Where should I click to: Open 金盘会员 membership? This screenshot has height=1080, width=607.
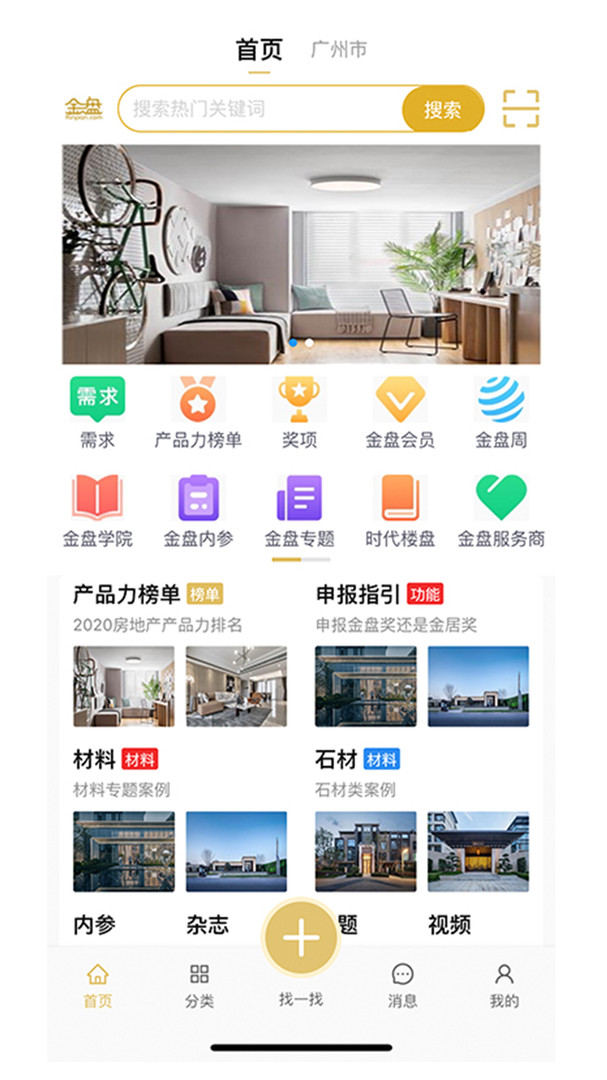(400, 413)
